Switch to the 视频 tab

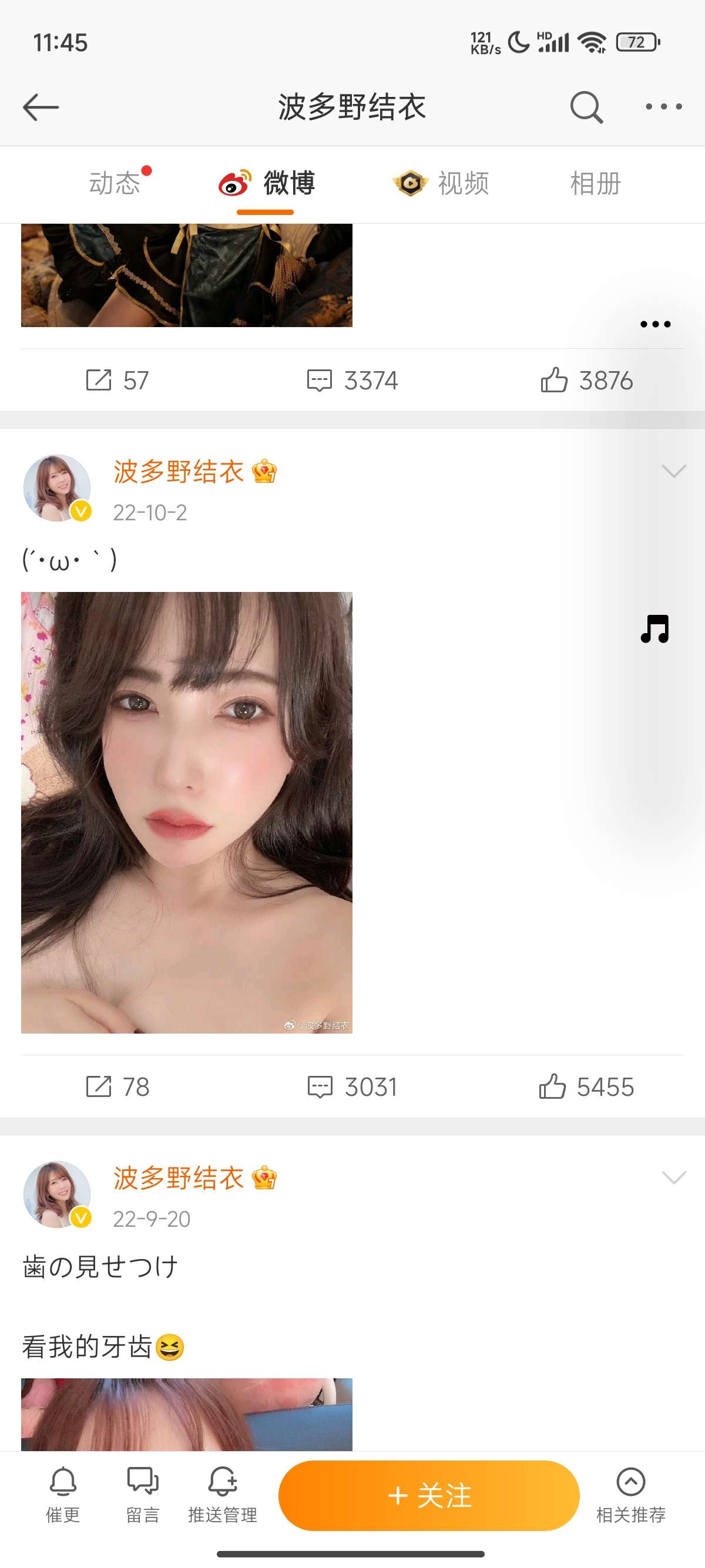coord(441,183)
